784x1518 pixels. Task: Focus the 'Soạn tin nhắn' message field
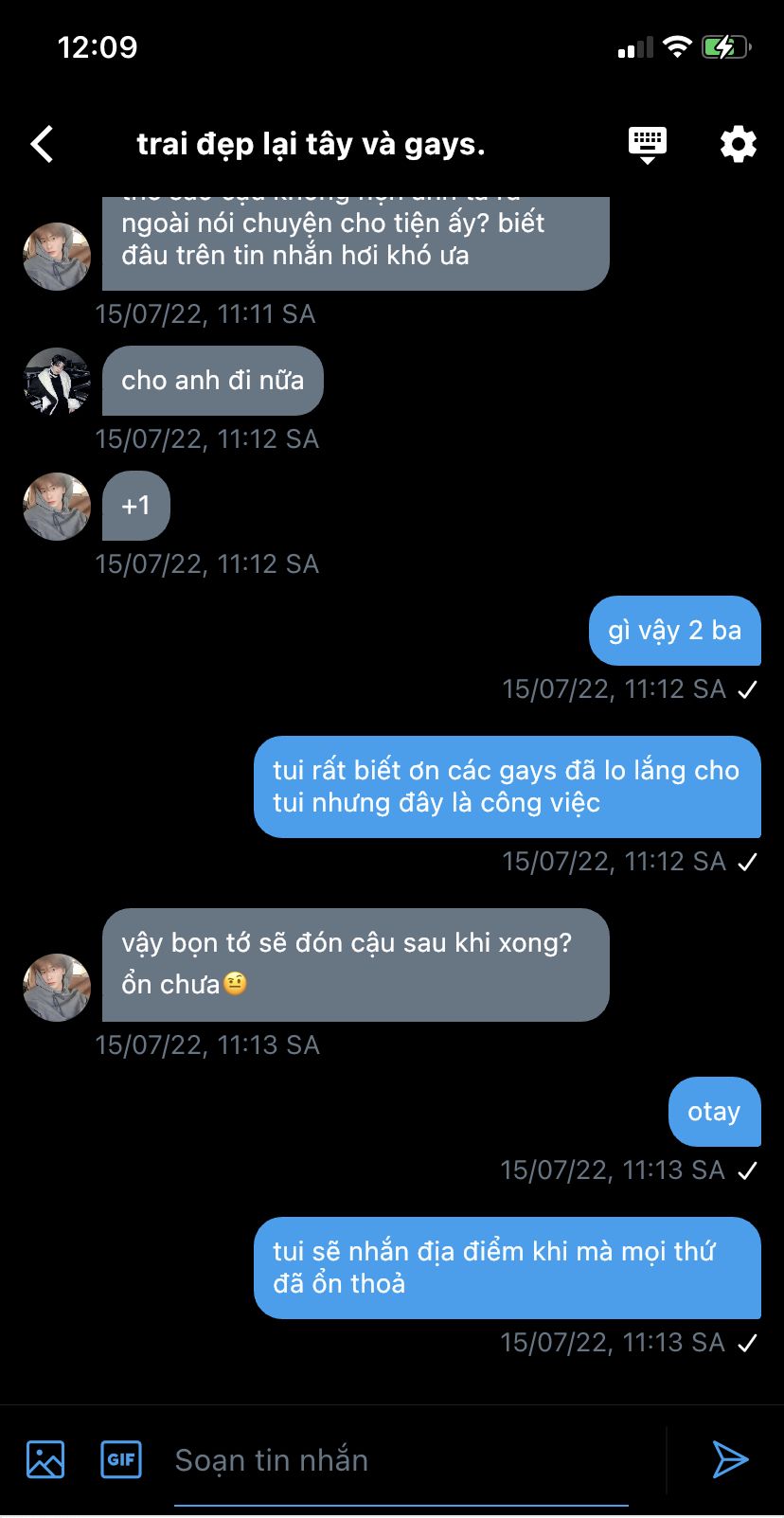(402, 1460)
